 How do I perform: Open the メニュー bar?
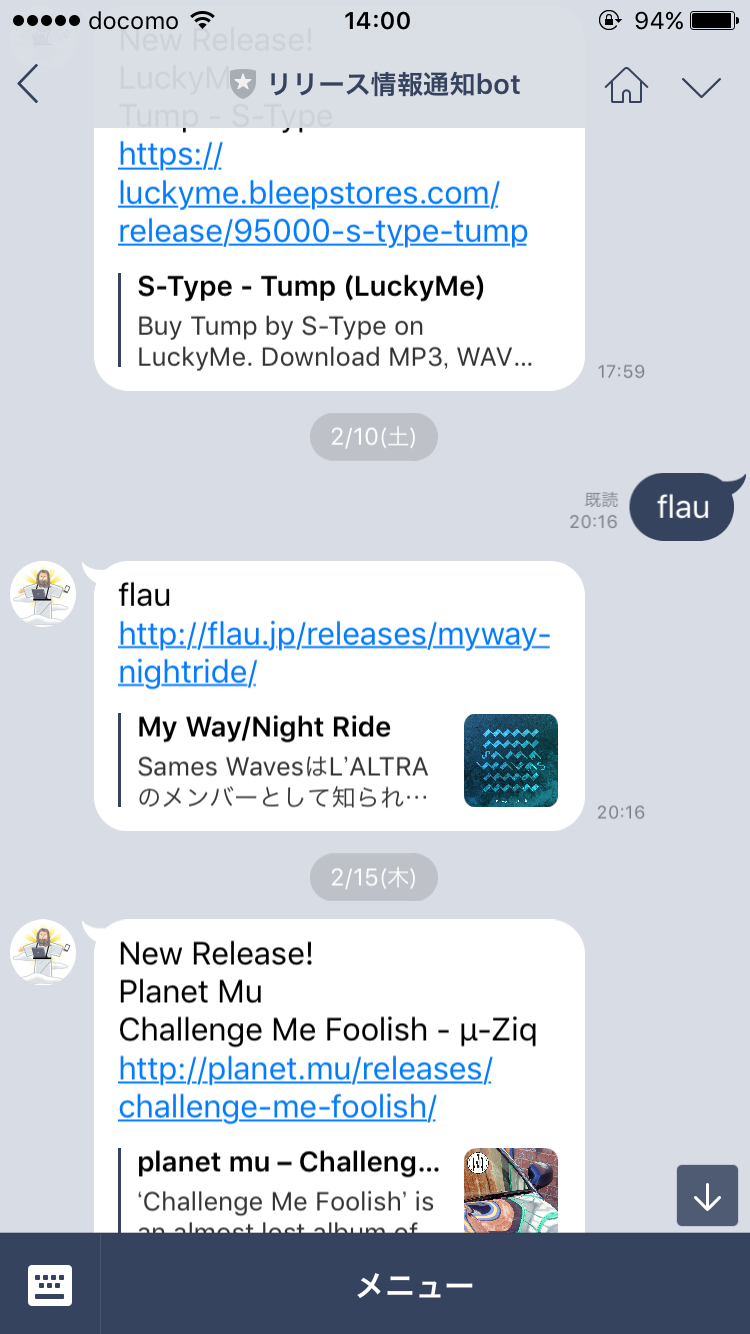pos(415,1286)
